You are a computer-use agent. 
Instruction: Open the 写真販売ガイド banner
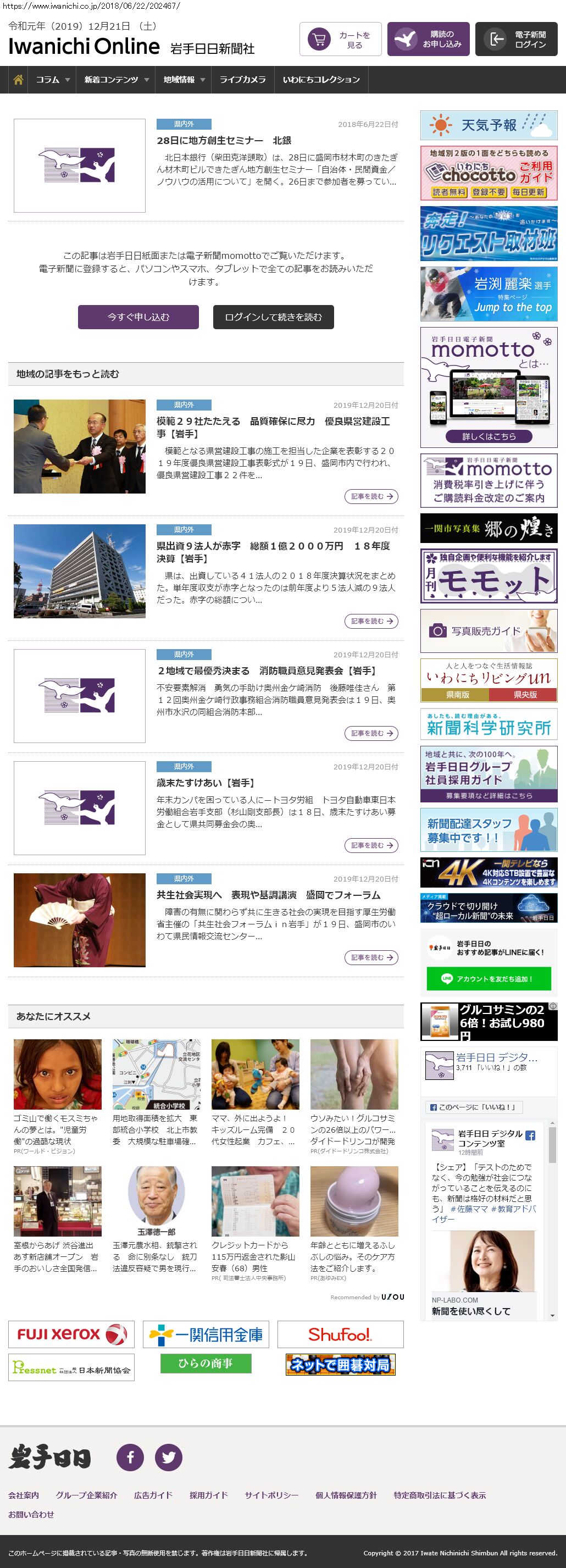click(x=489, y=631)
